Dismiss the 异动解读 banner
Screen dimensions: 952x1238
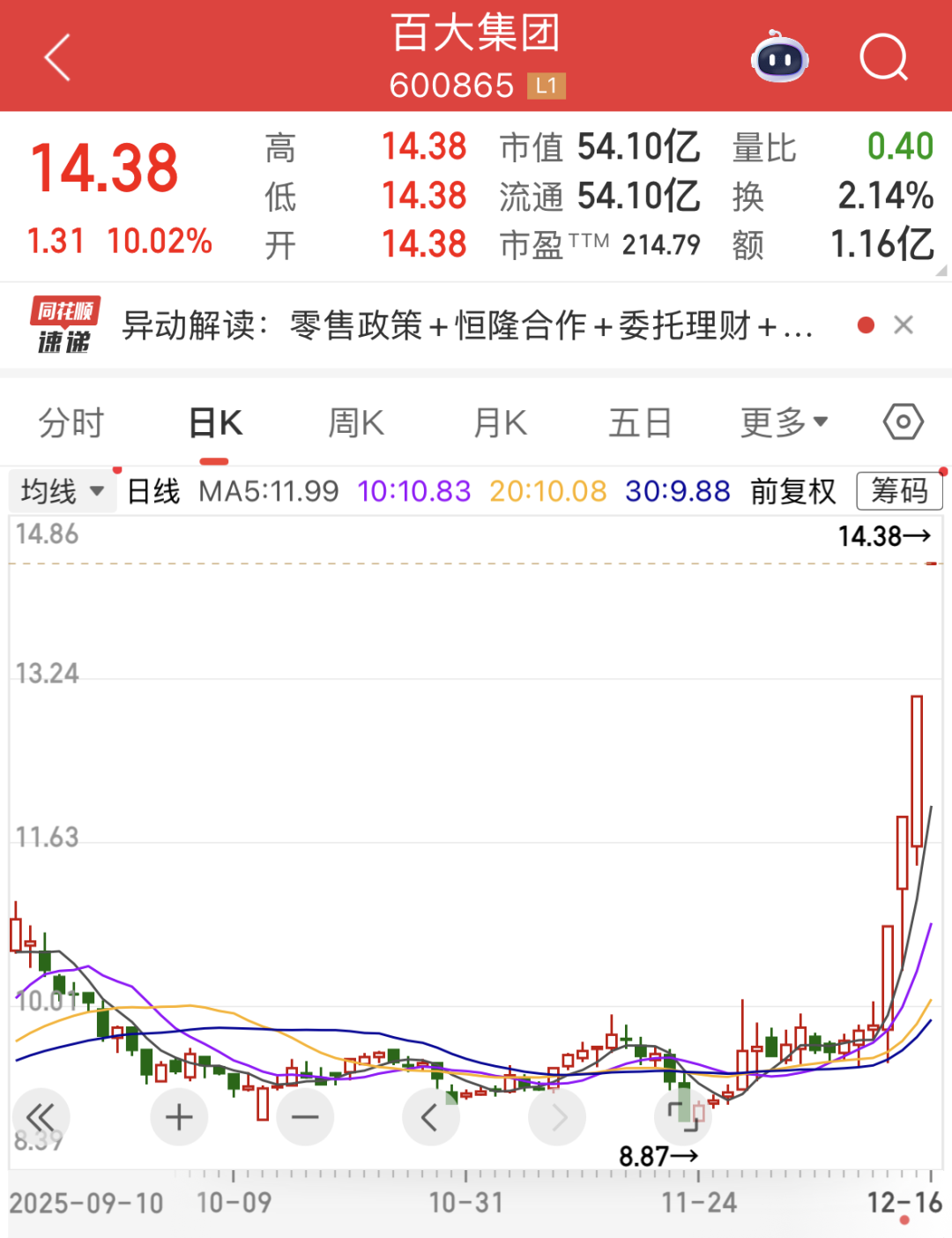[903, 325]
